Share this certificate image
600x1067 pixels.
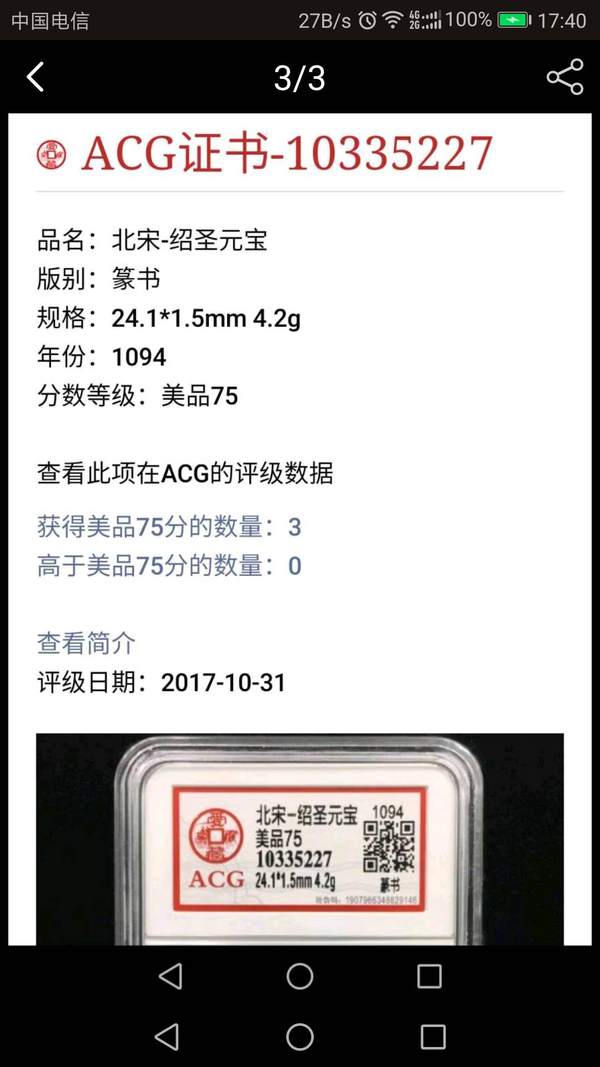tap(564, 77)
